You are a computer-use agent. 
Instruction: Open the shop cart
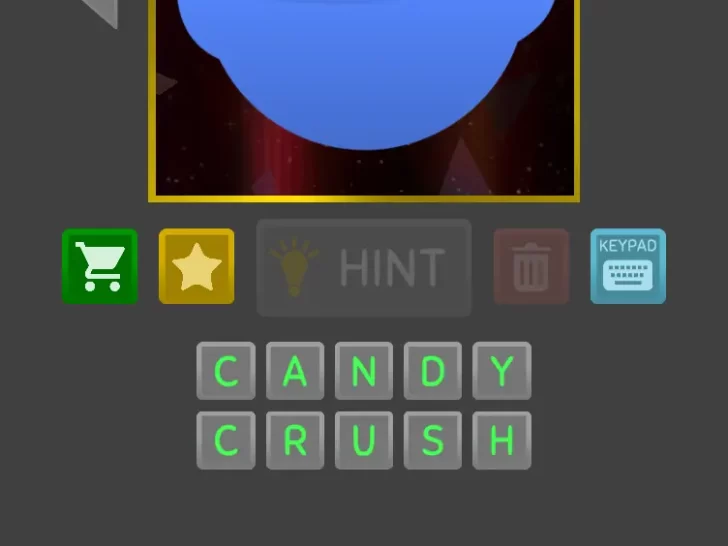tap(100, 266)
